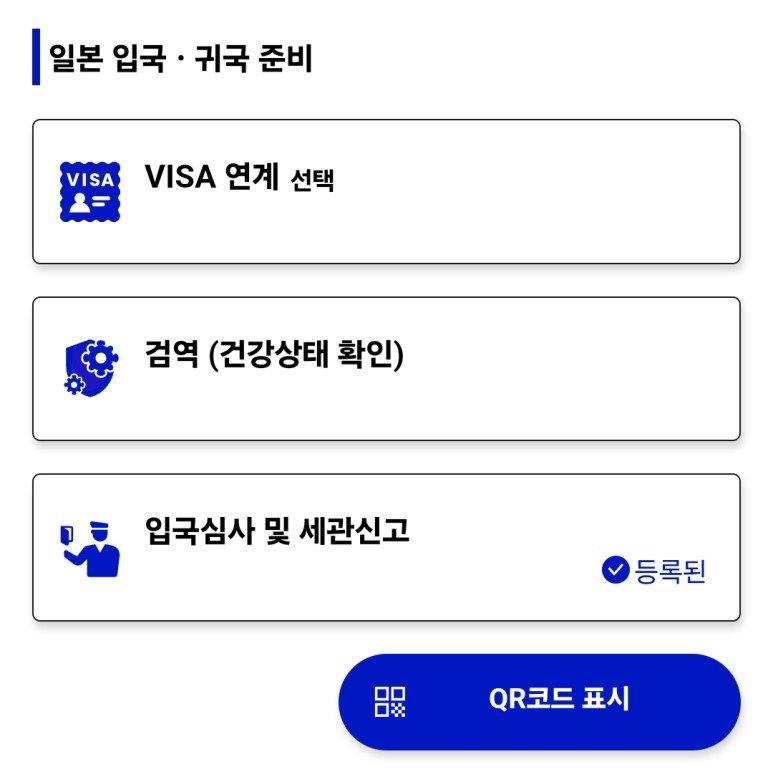
Task: Click the VISA stamp icon
Action: [92, 189]
